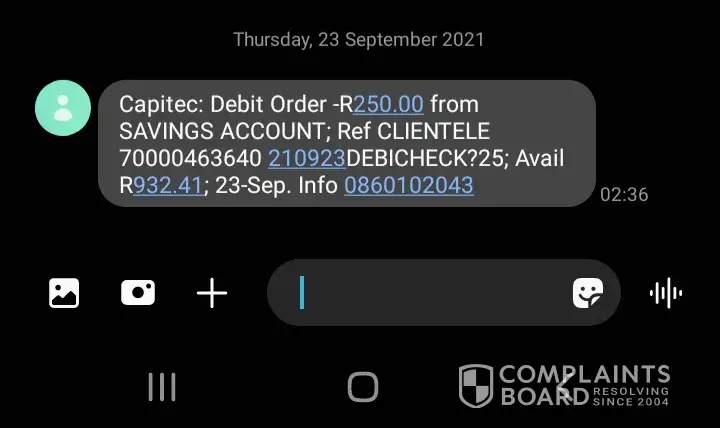The image size is (720, 428).
Task: Tap the linked balance 932.41
Action: click(x=168, y=185)
